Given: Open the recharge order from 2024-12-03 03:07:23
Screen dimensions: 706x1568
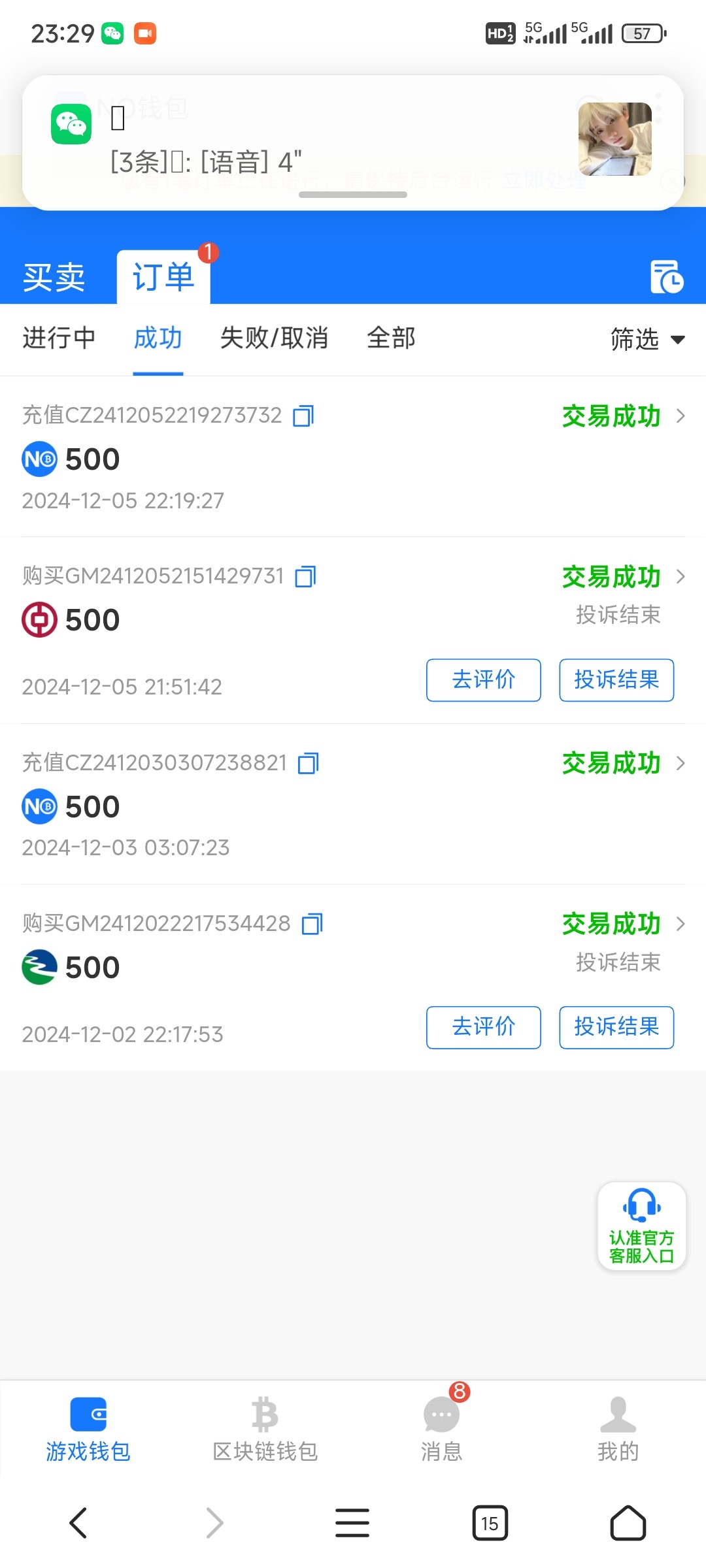Looking at the screenshot, I should pyautogui.click(x=353, y=804).
